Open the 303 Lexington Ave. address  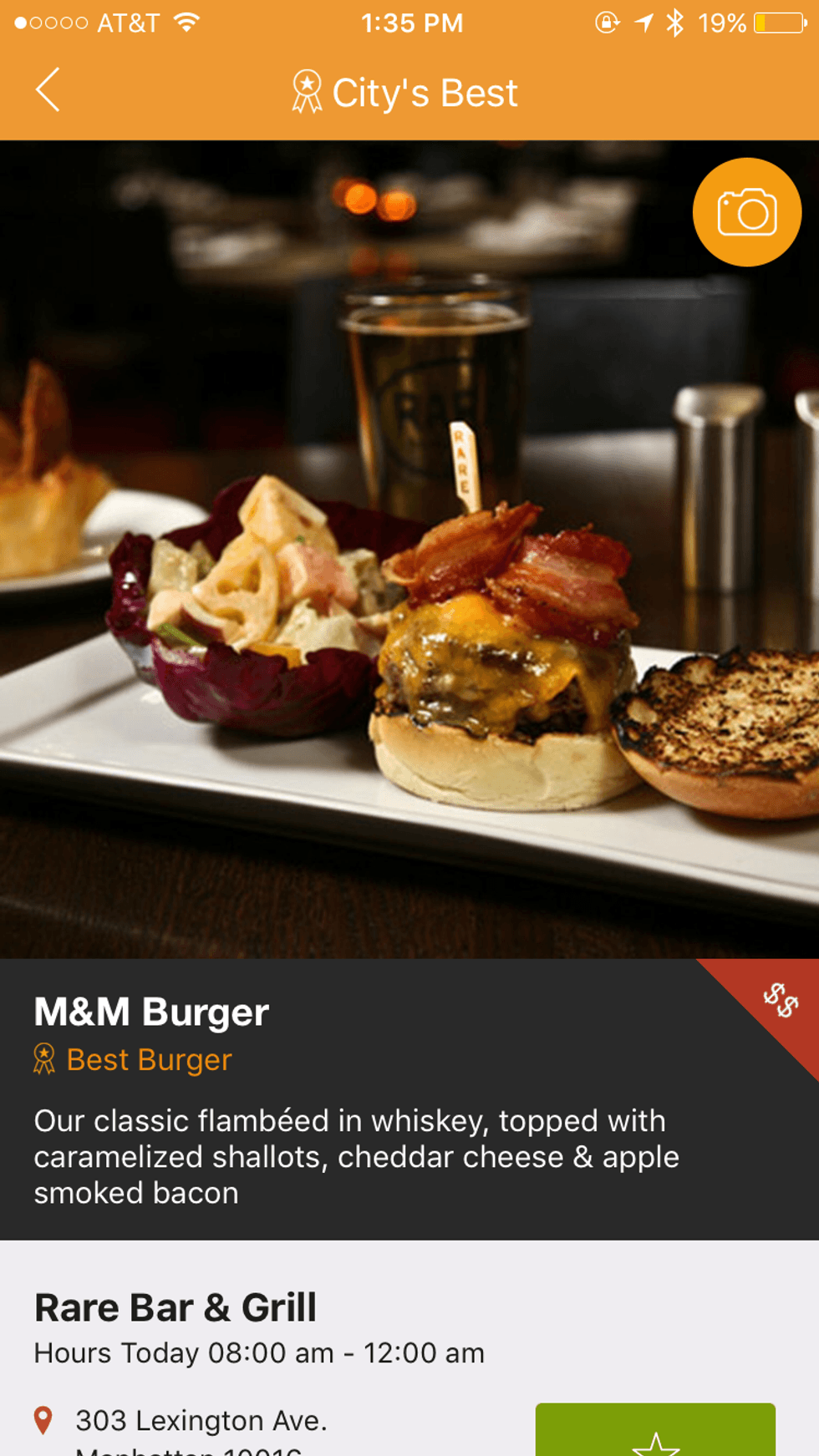201,1421
